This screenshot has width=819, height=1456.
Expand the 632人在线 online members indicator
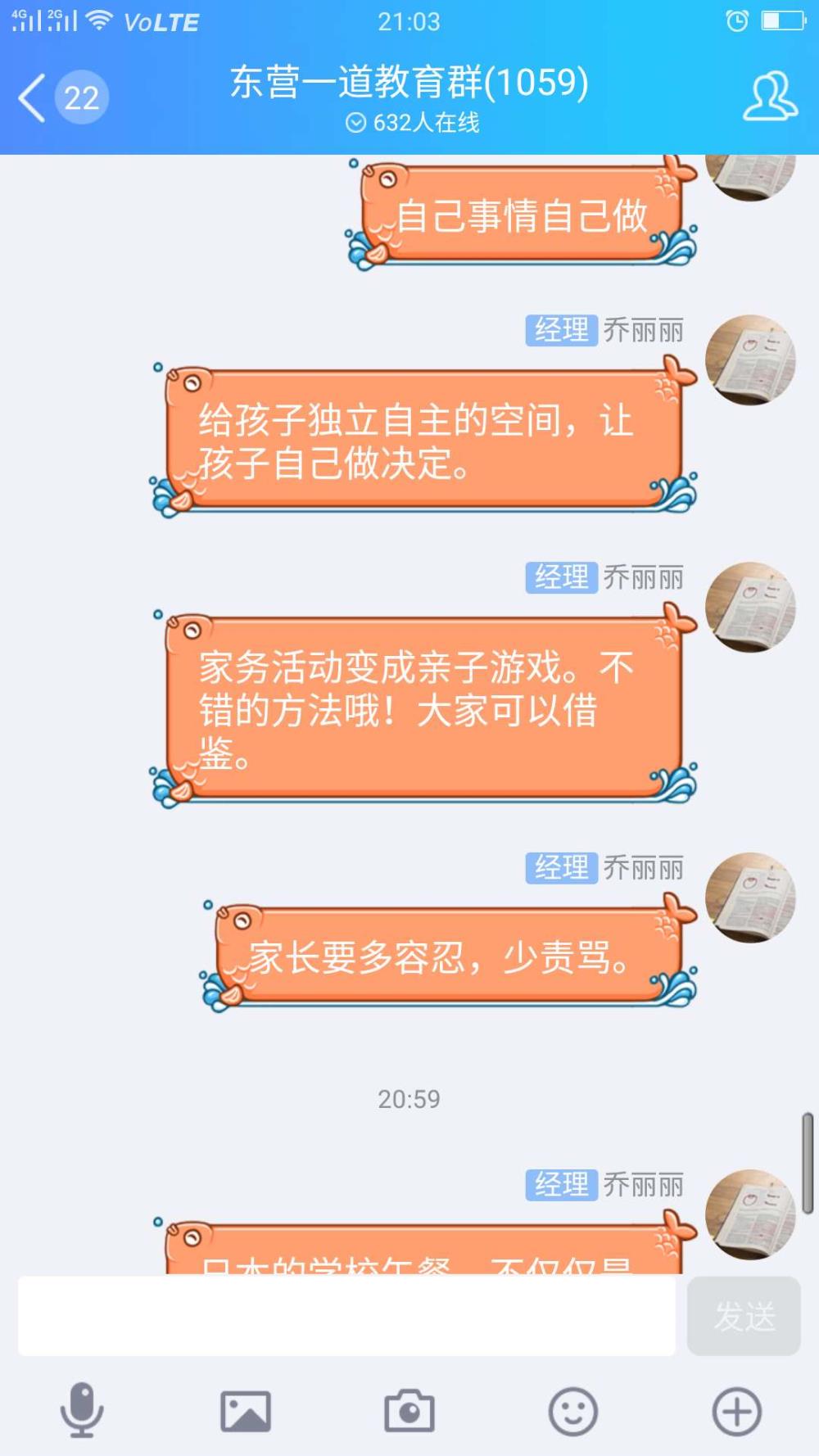pyautogui.click(x=412, y=123)
